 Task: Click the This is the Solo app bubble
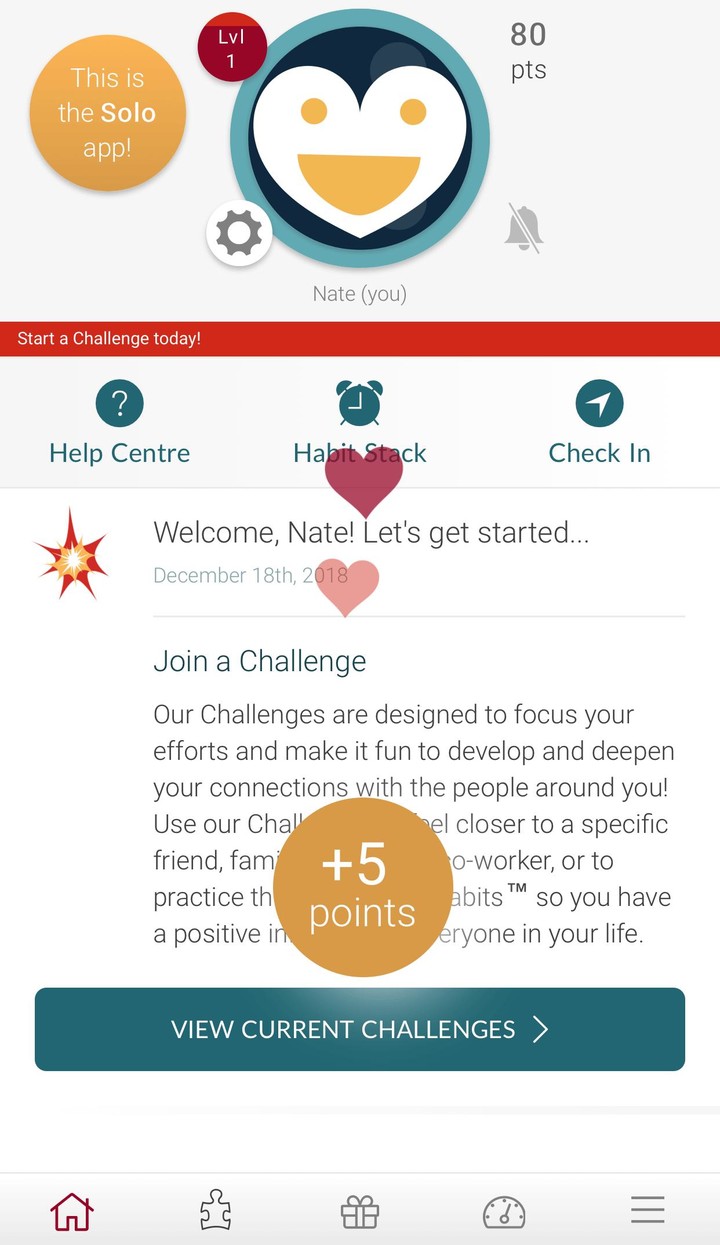[107, 112]
